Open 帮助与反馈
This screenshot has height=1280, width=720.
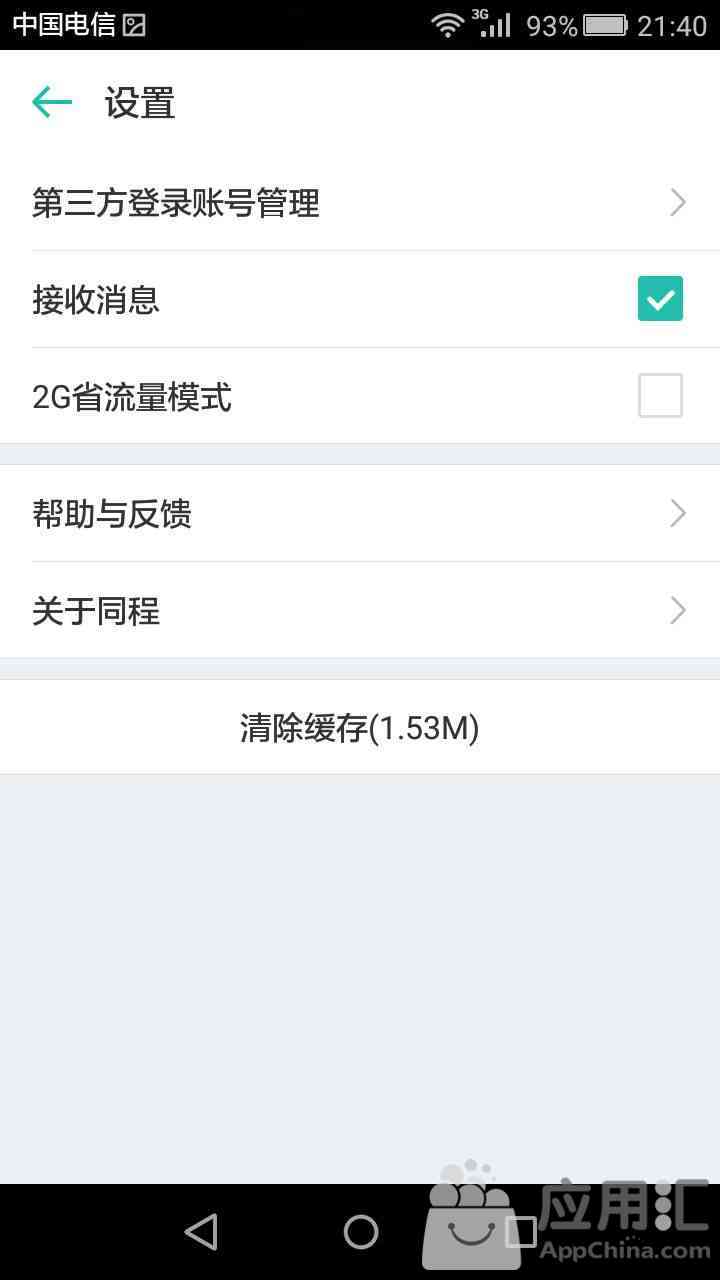pyautogui.click(x=360, y=513)
